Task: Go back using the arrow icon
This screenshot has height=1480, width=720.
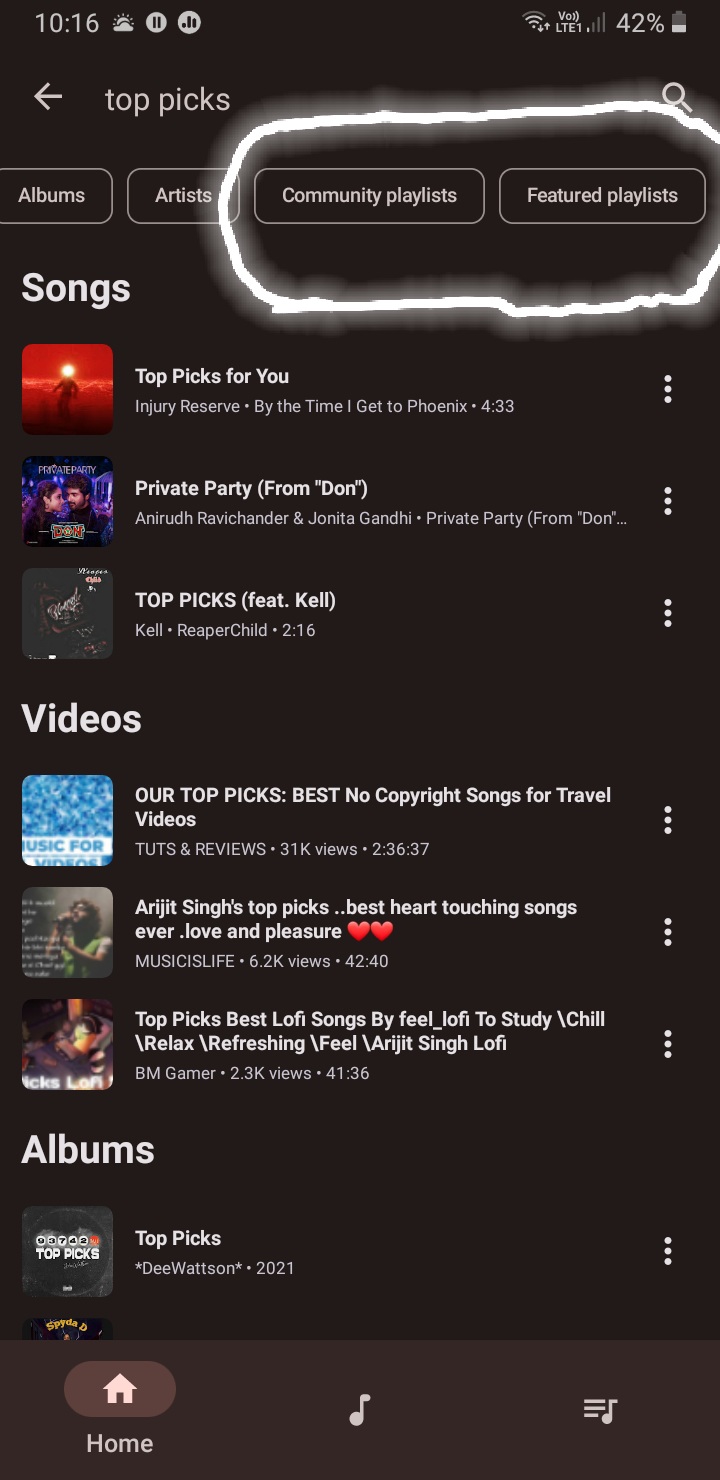Action: (x=48, y=97)
